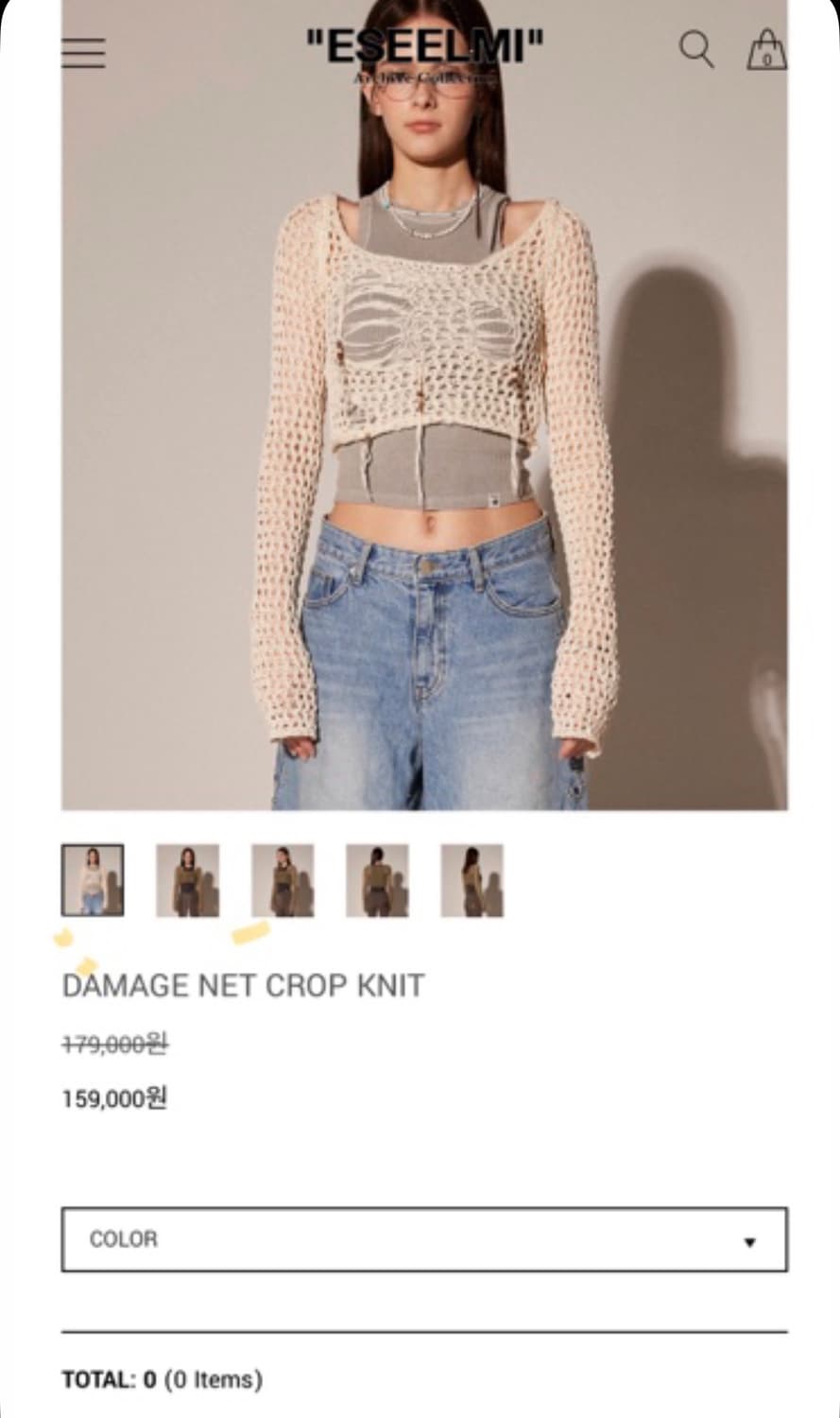Click the DAMAGE NET CROP KNIT title

coord(243,985)
